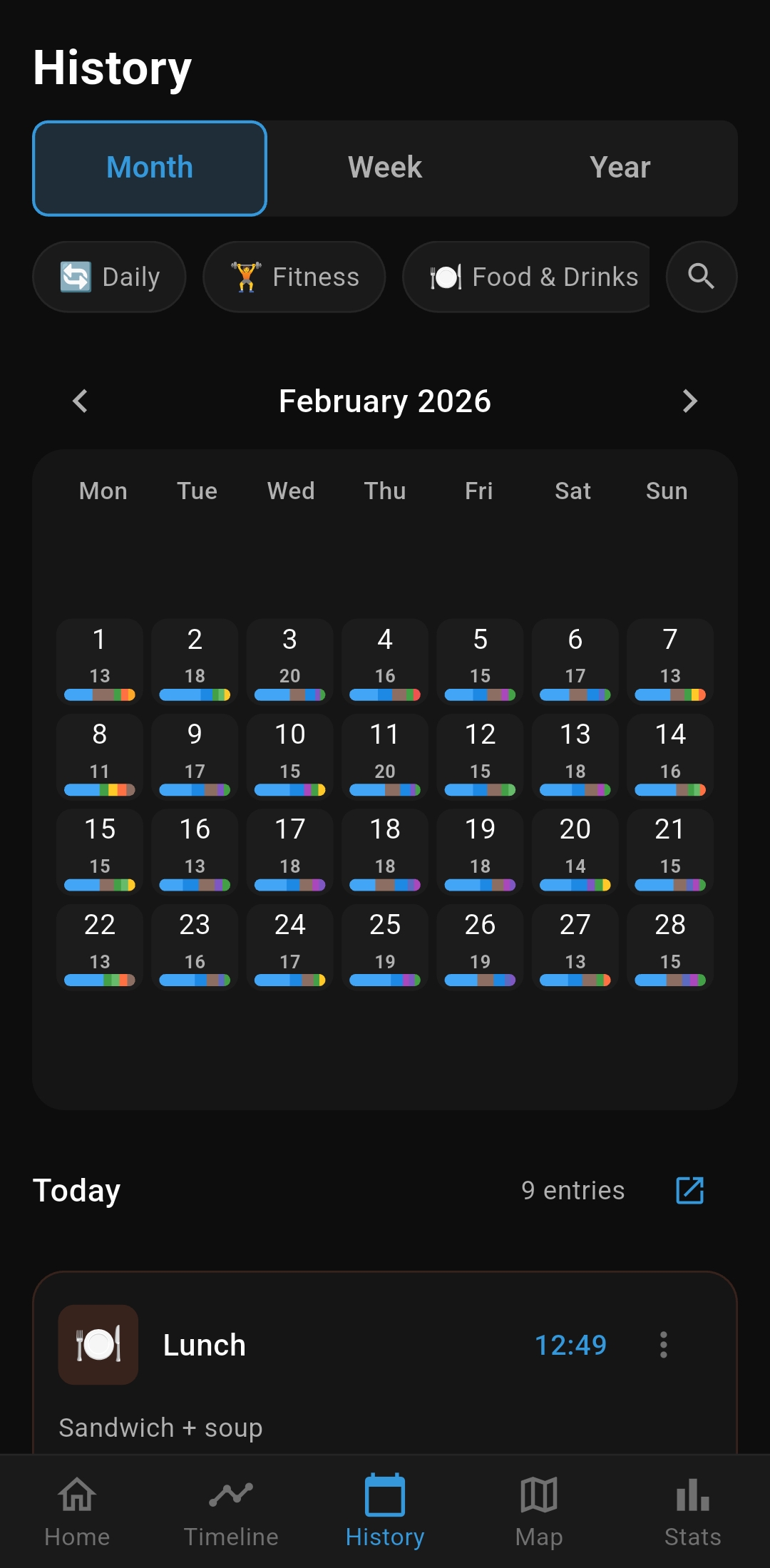Image resolution: width=770 pixels, height=1568 pixels.
Task: Click the 9 entries link
Action: 573,1189
